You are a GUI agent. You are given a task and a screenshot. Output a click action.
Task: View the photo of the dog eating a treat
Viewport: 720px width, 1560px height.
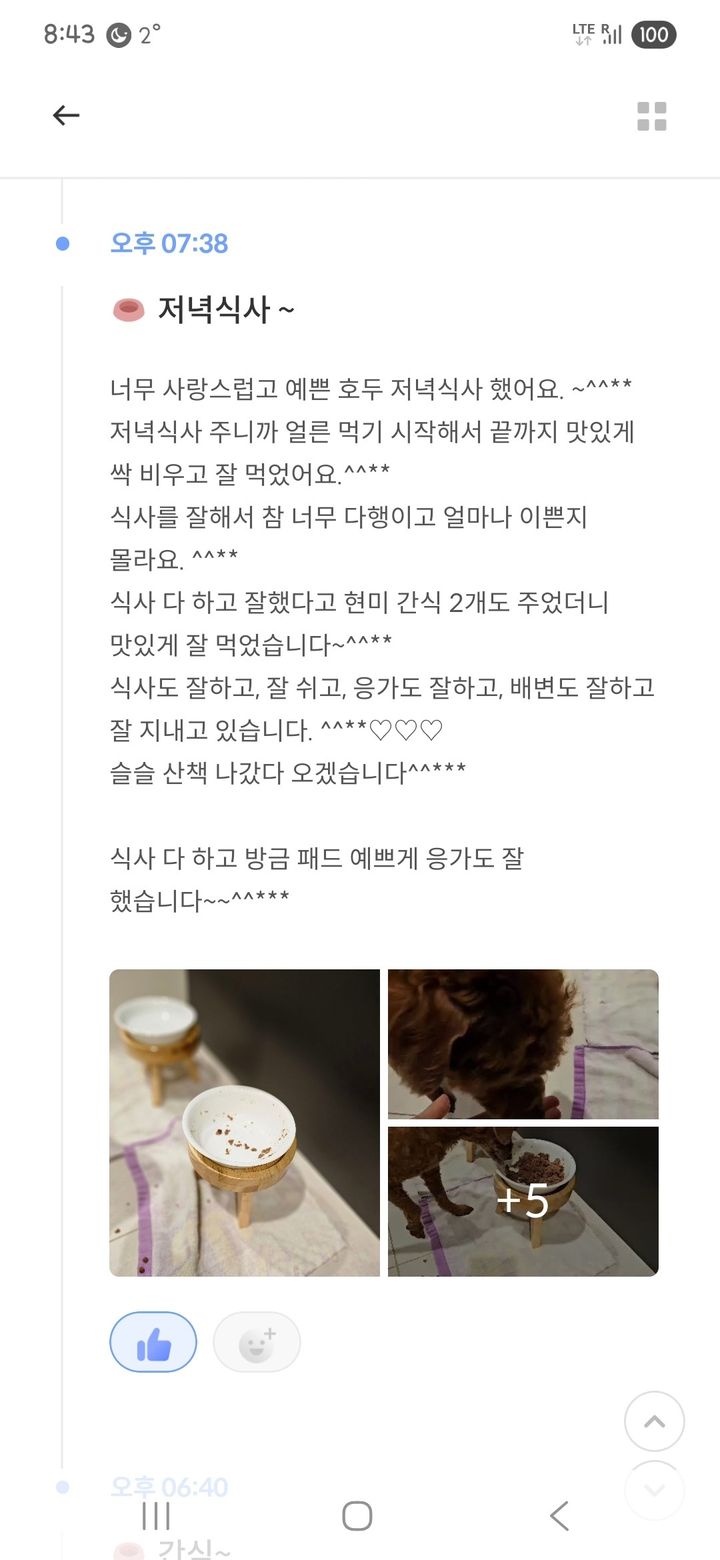point(523,1043)
